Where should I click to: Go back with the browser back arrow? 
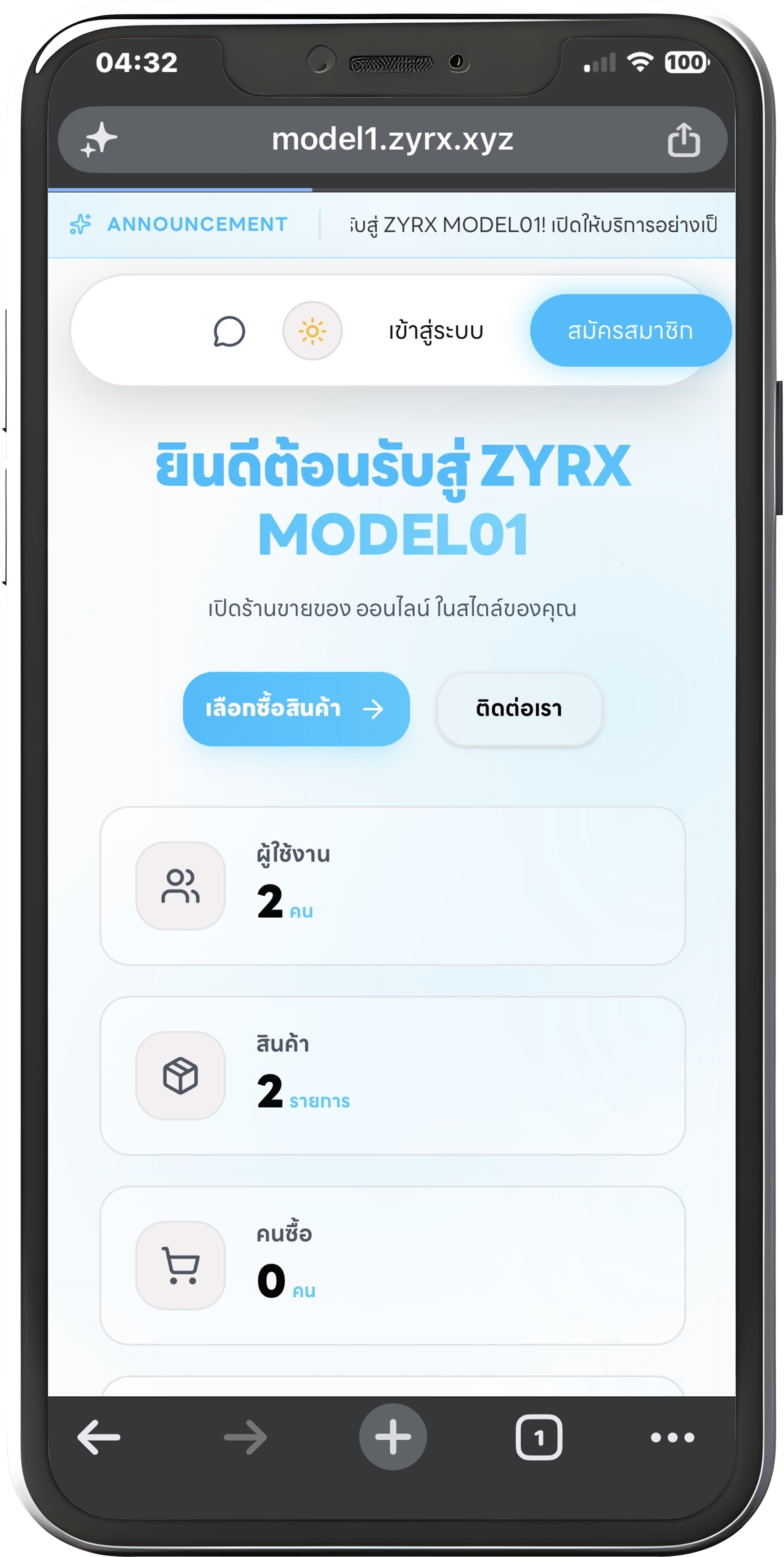pos(99,1437)
